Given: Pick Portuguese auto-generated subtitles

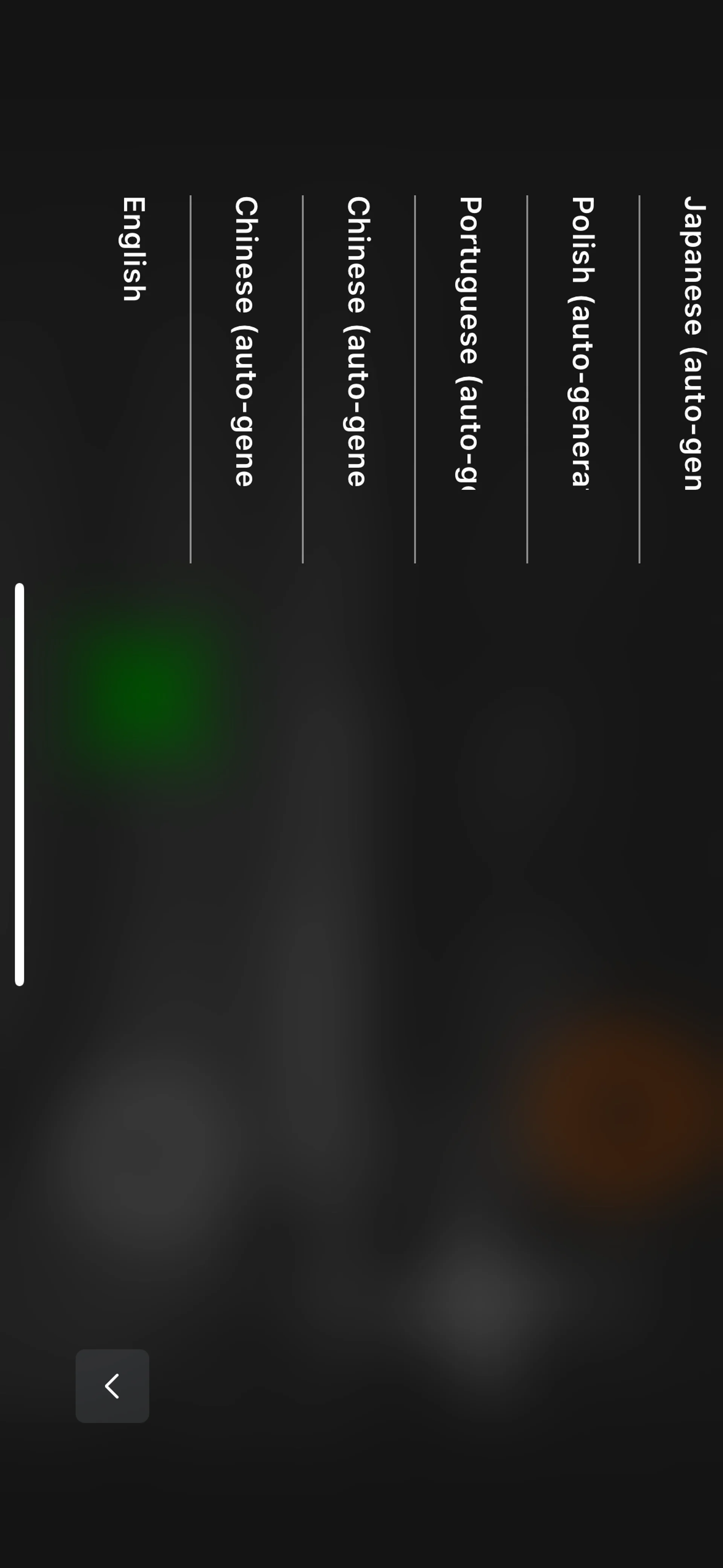Looking at the screenshot, I should tap(469, 343).
